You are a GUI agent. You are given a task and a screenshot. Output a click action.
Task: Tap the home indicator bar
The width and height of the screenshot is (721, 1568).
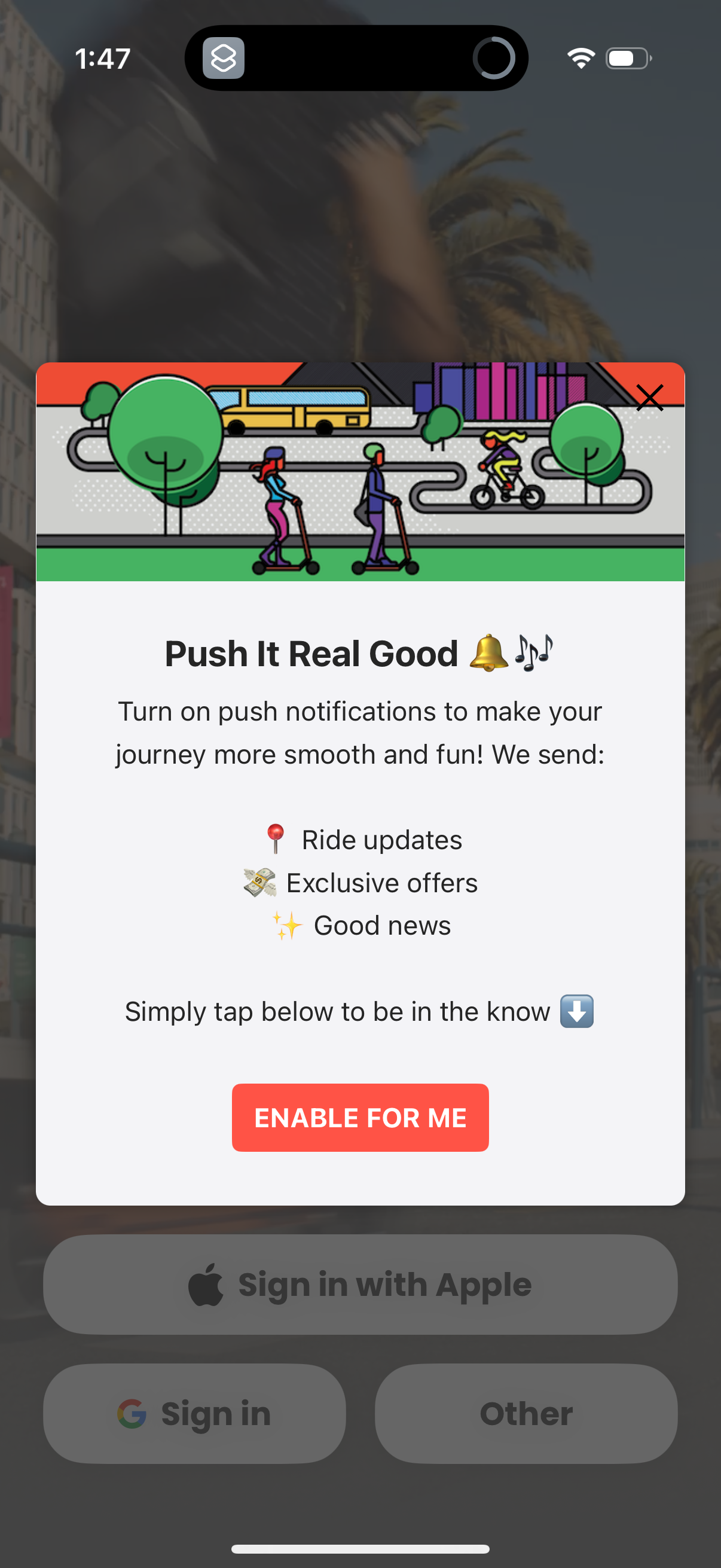click(x=360, y=1548)
